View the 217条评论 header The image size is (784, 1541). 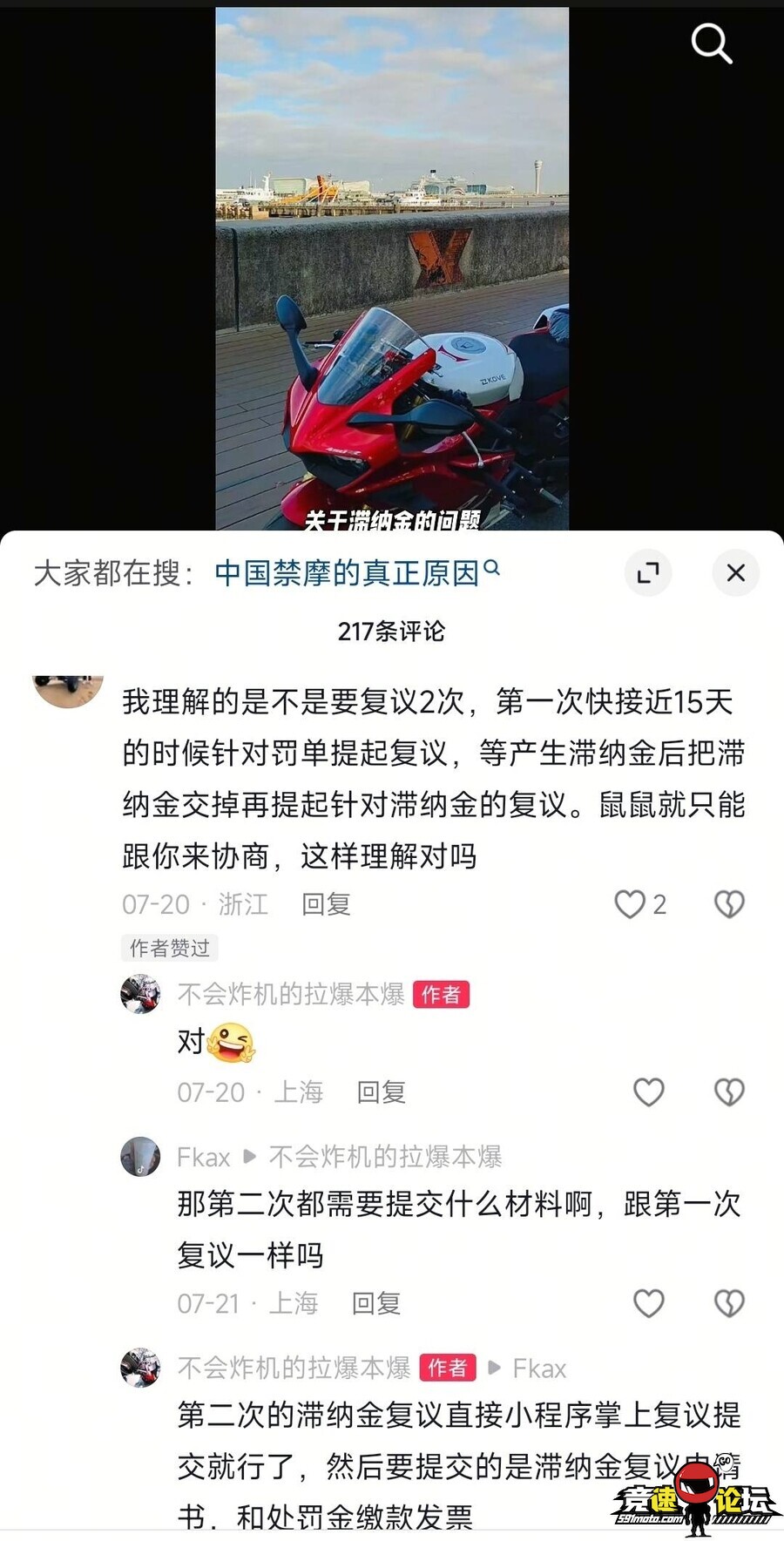pos(391,633)
